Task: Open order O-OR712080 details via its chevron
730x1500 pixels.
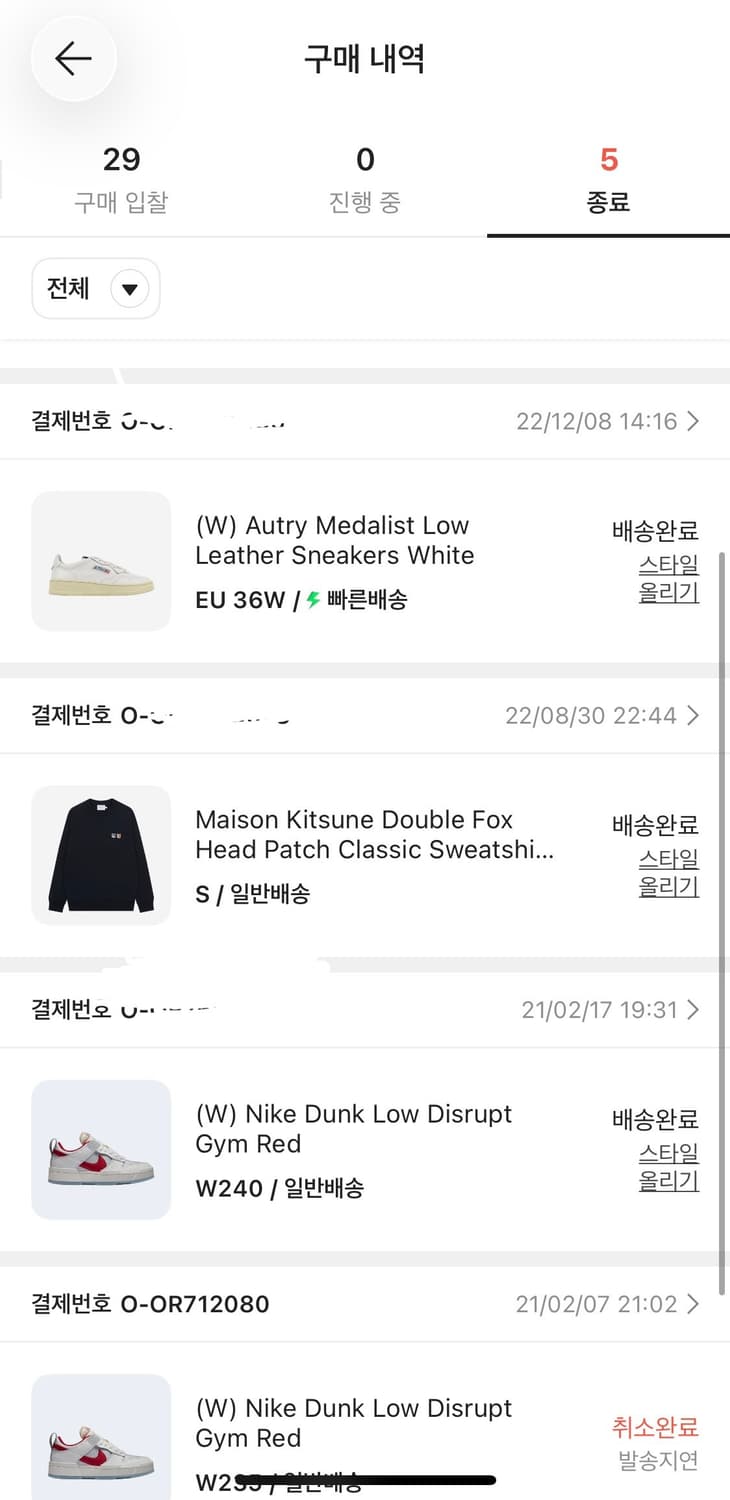Action: [x=693, y=1303]
